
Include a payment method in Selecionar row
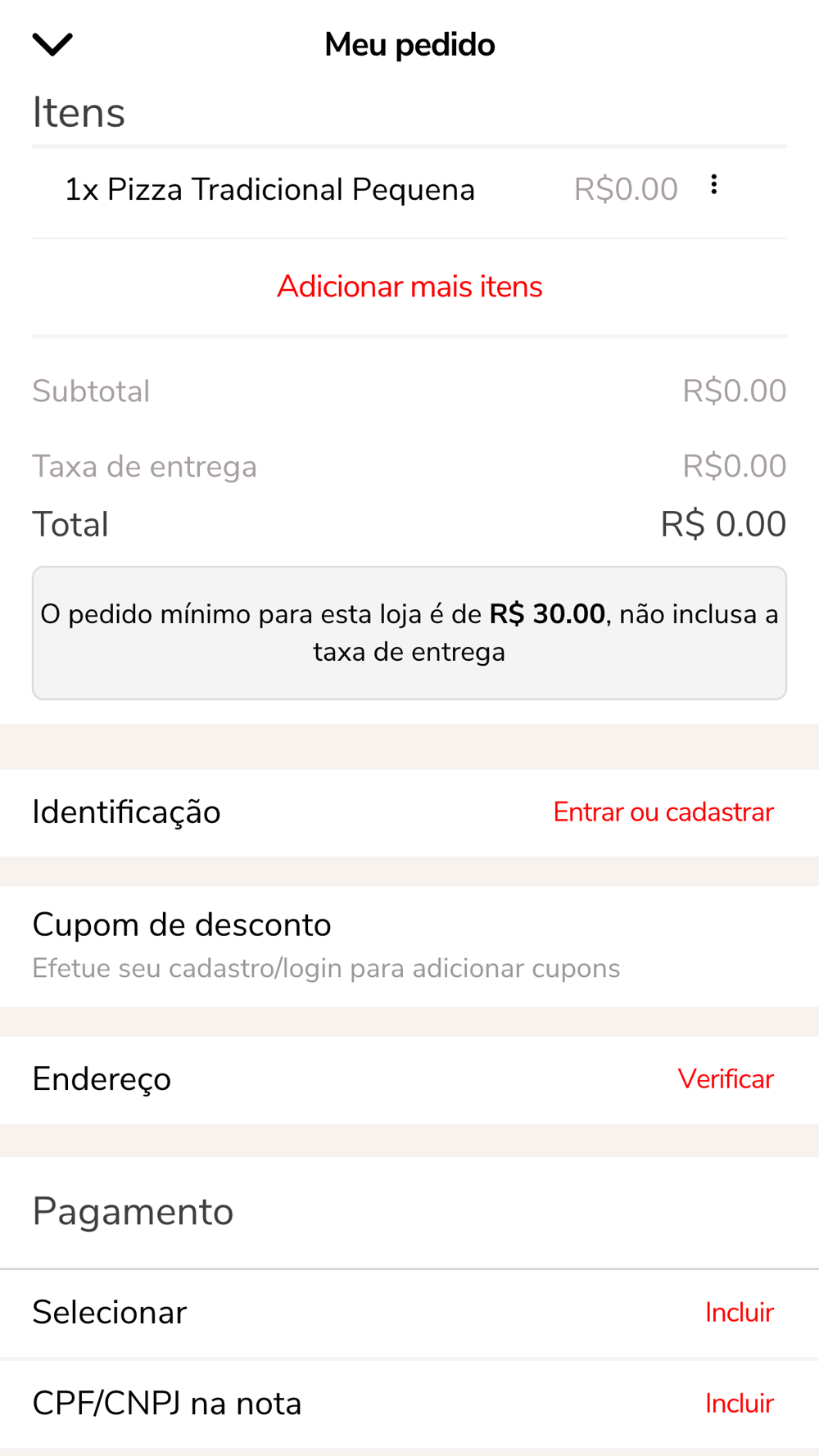click(739, 1313)
